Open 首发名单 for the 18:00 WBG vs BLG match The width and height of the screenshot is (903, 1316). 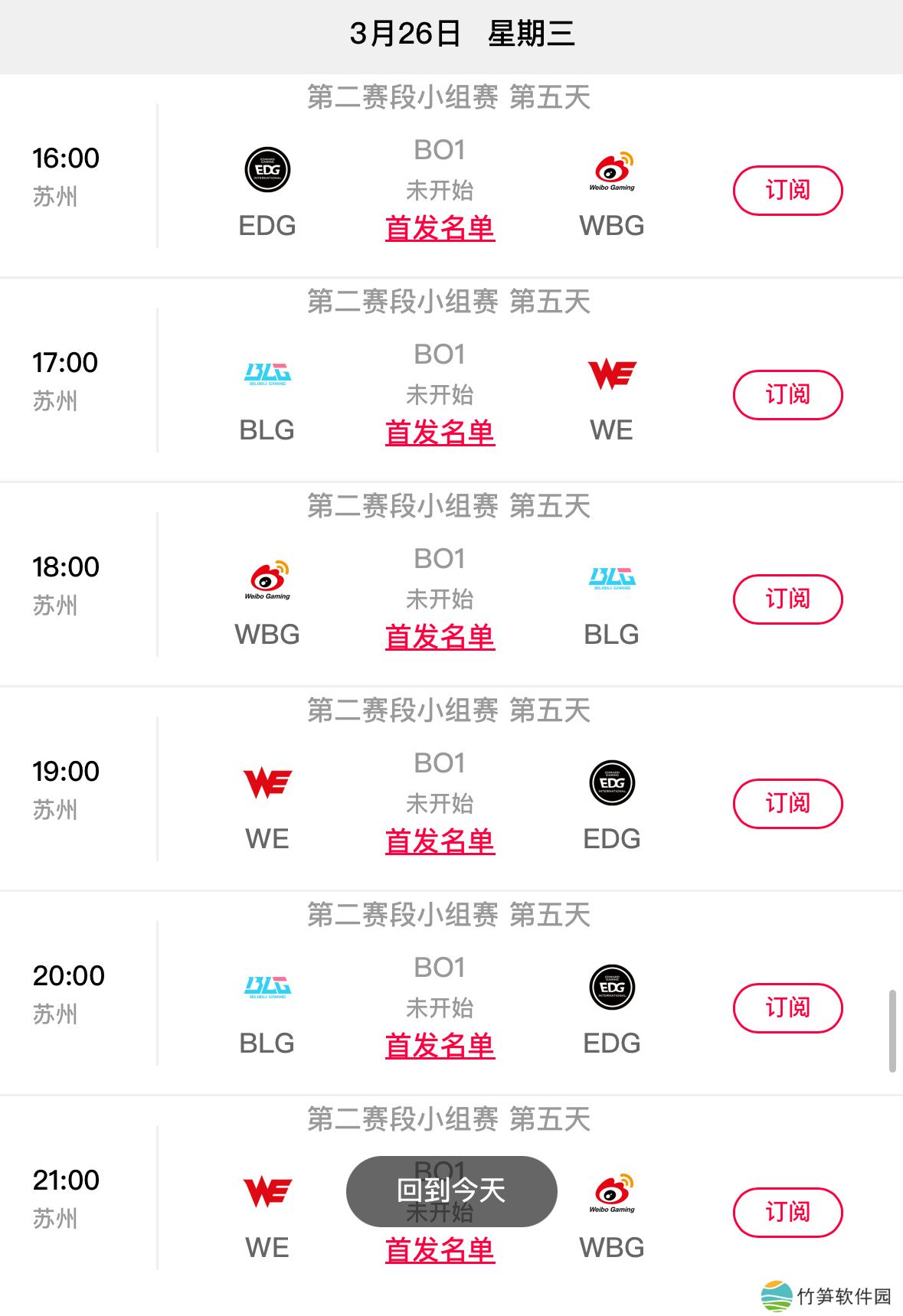click(440, 637)
